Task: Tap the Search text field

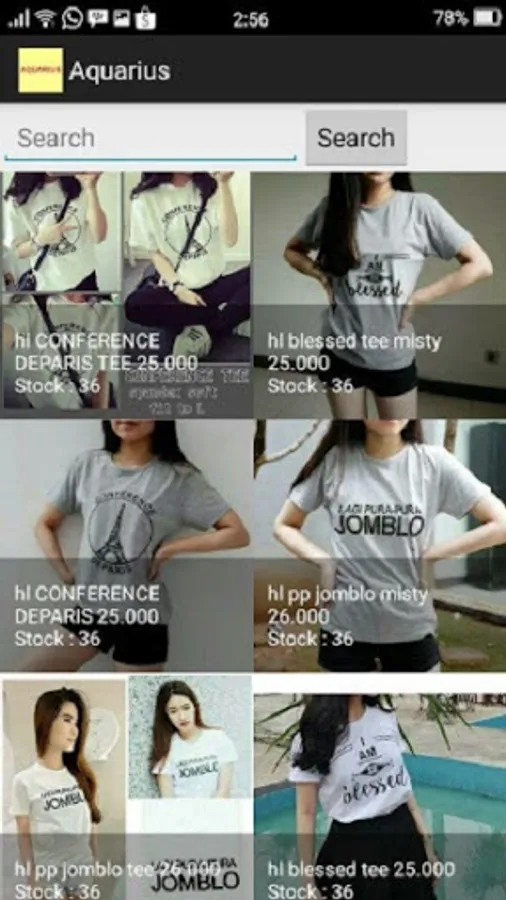Action: [x=150, y=138]
